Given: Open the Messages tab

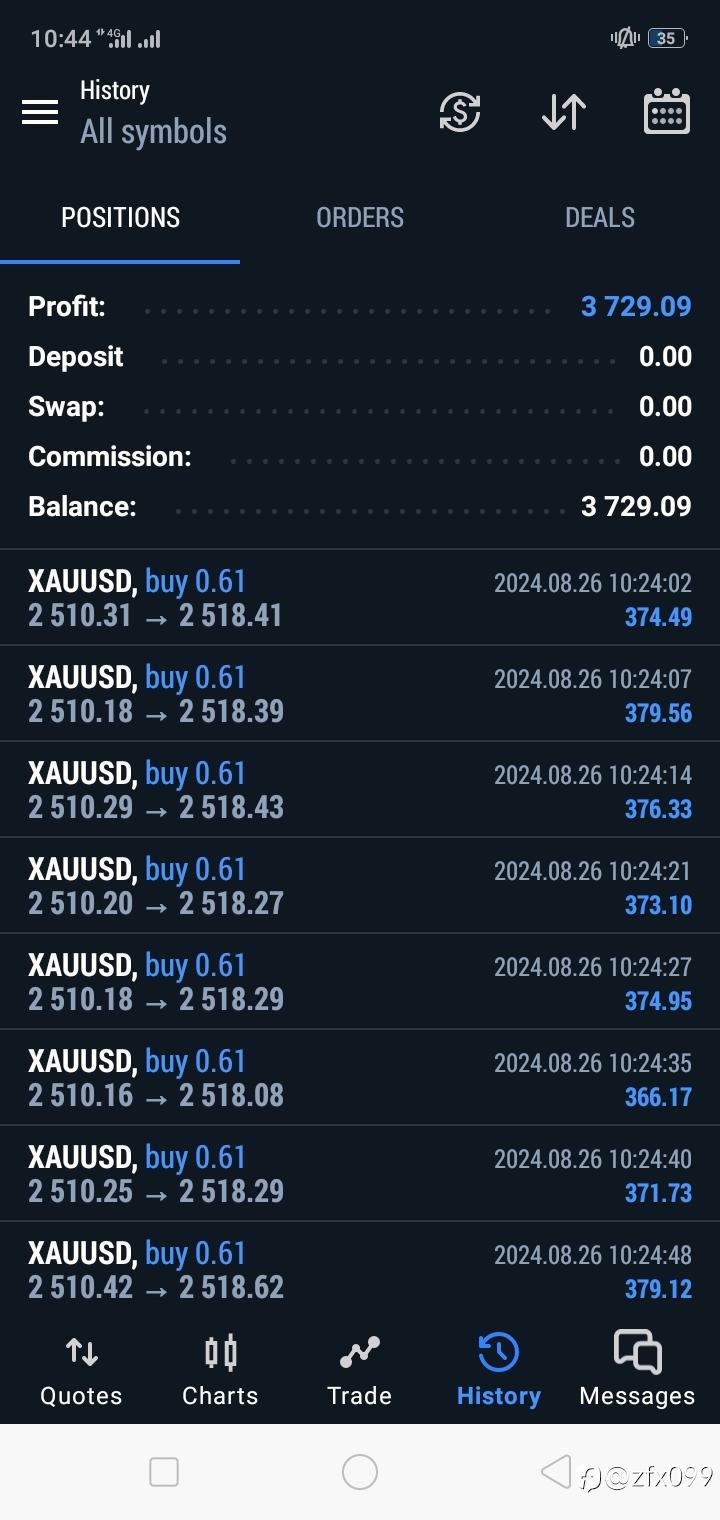Looking at the screenshot, I should [637, 1370].
